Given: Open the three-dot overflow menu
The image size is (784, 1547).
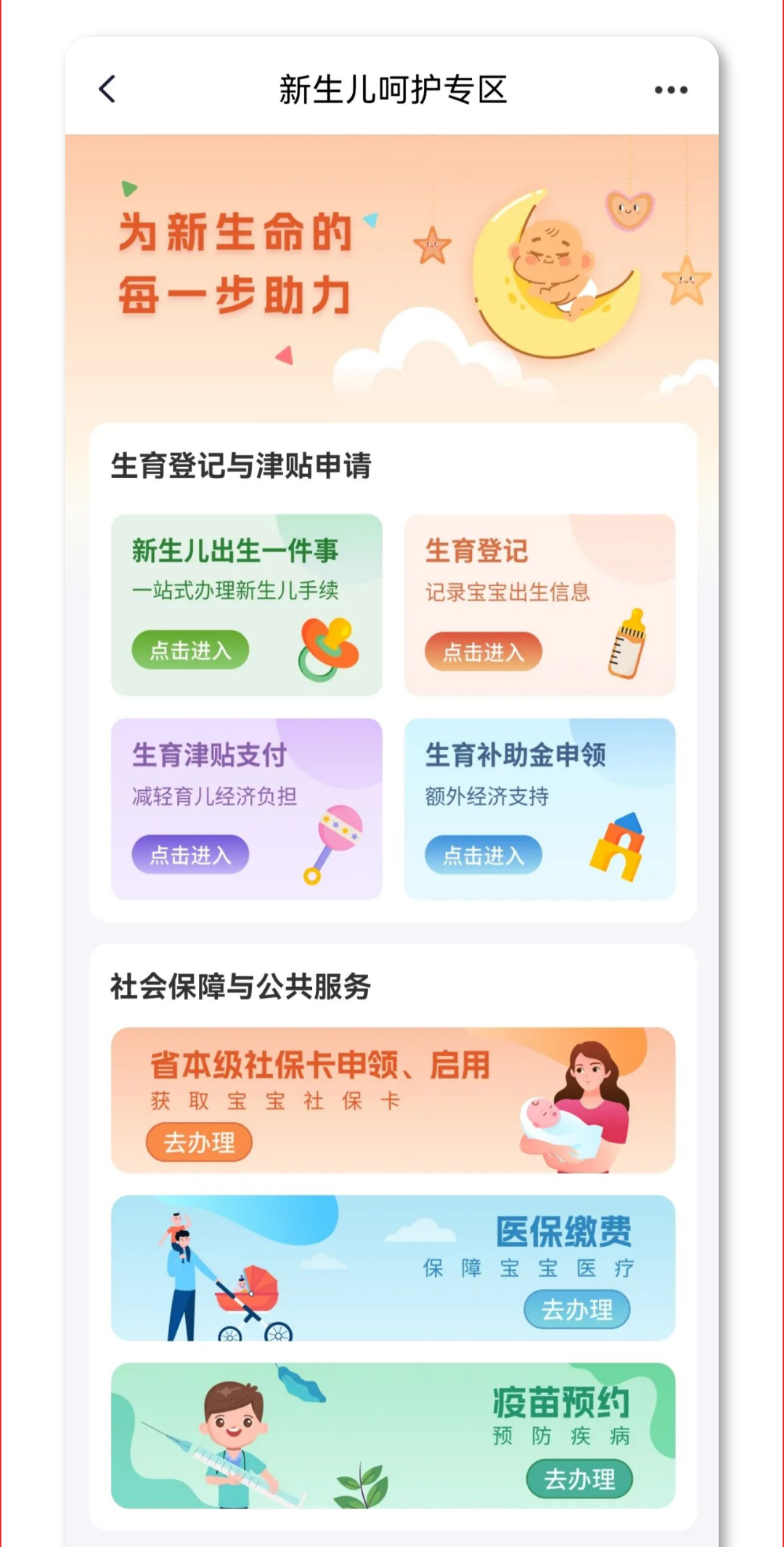Looking at the screenshot, I should (x=671, y=90).
